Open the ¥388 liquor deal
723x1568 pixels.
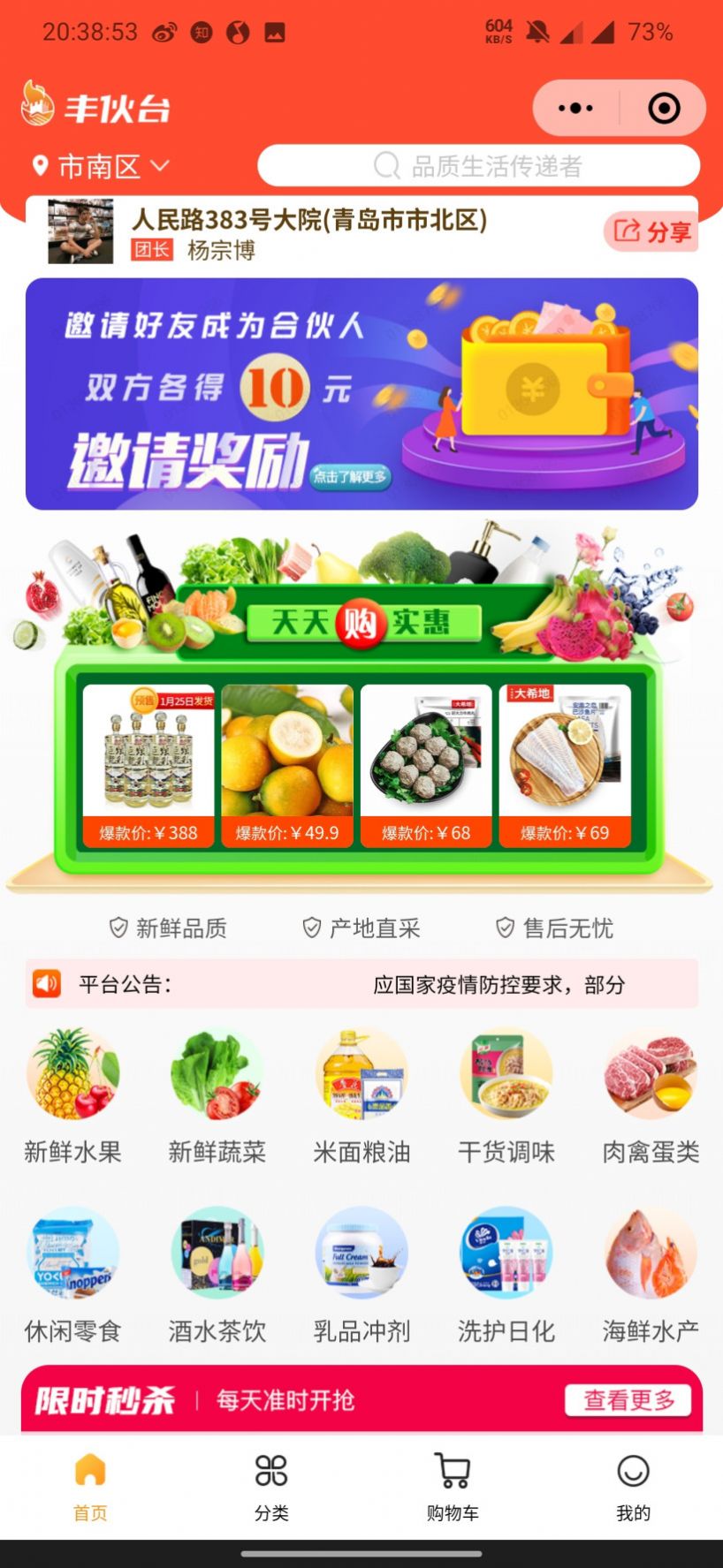click(148, 766)
